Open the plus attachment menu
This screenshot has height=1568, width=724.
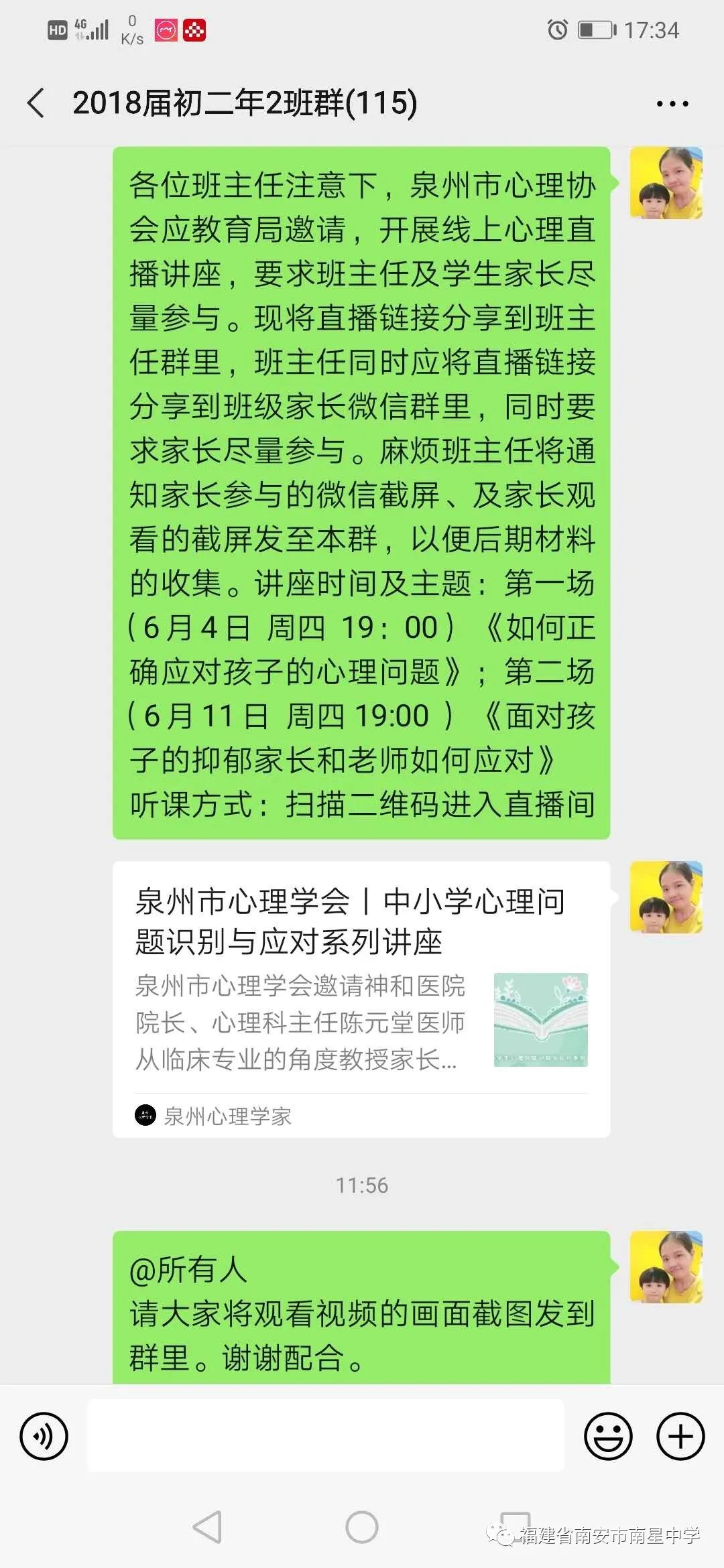tap(680, 1436)
